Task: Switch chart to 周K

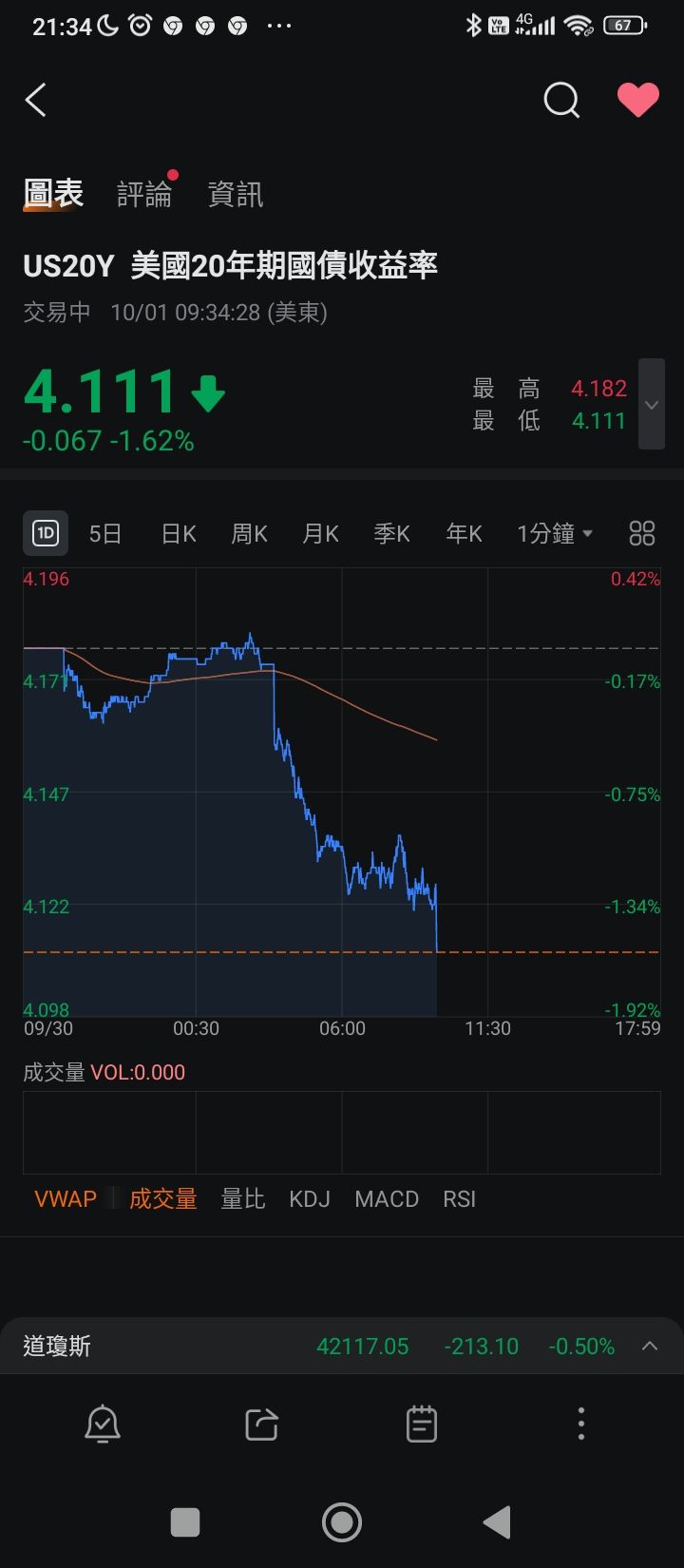Action: coord(249,534)
